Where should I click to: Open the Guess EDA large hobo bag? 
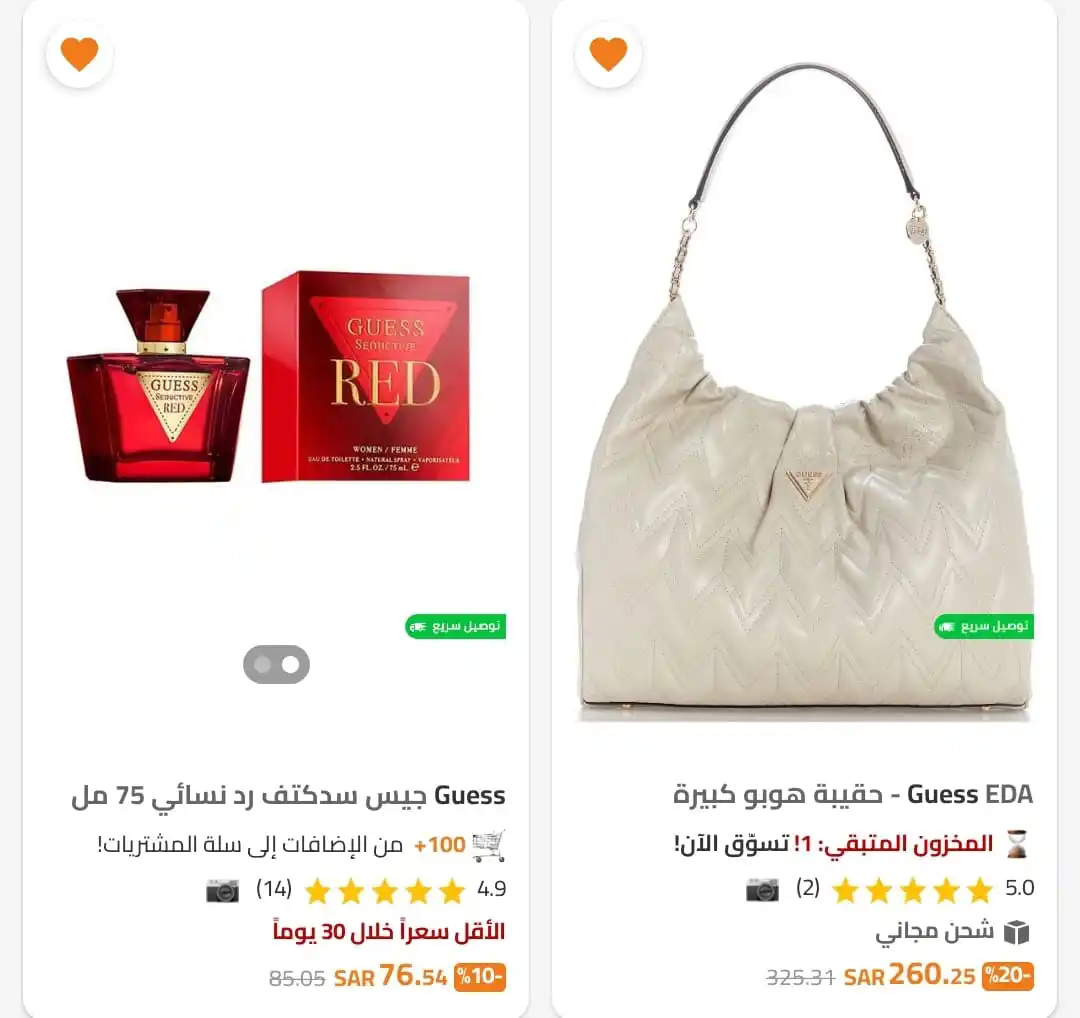tap(852, 795)
